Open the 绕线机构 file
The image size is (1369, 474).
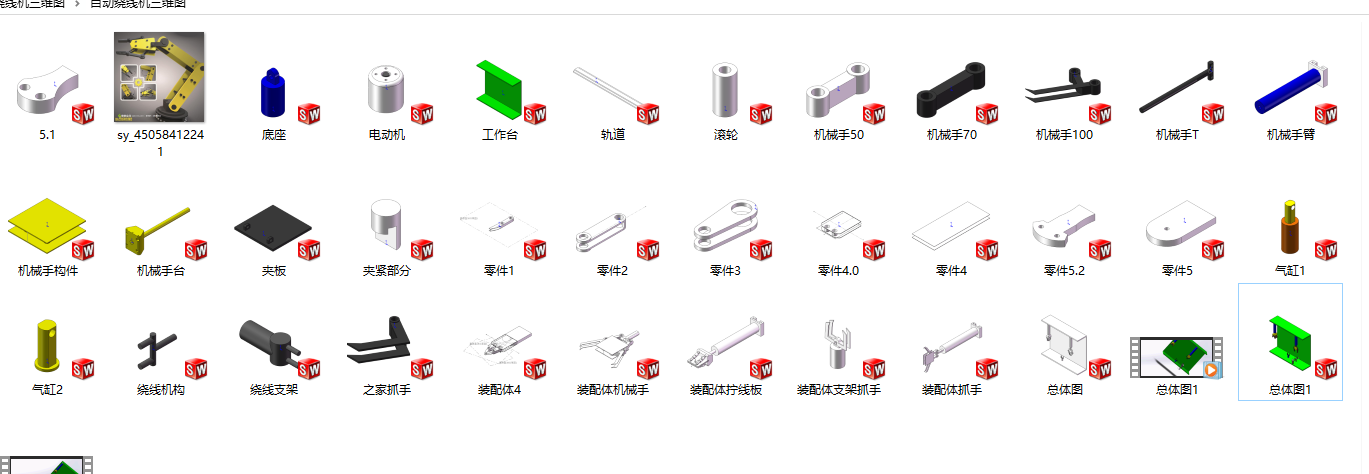[160, 348]
